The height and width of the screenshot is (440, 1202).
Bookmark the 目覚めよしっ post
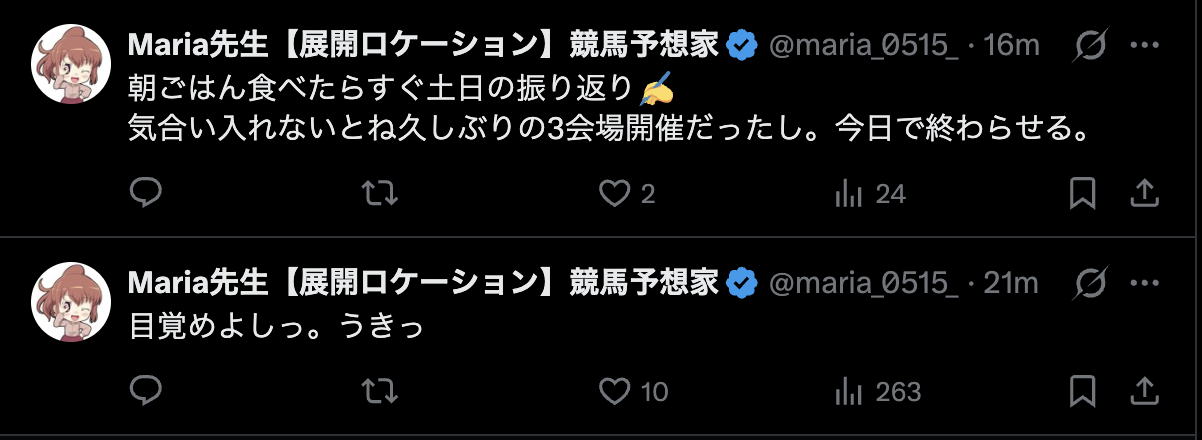1082,390
